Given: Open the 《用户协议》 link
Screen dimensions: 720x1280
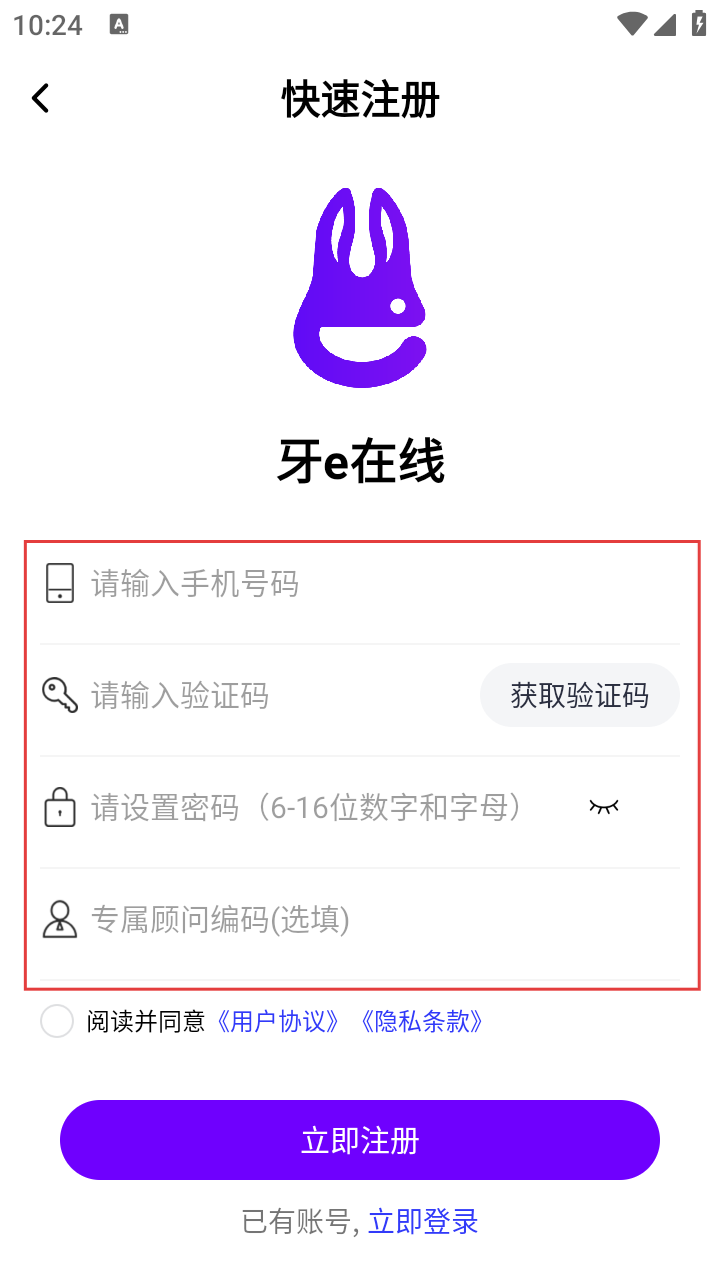Looking at the screenshot, I should pyautogui.click(x=278, y=1021).
